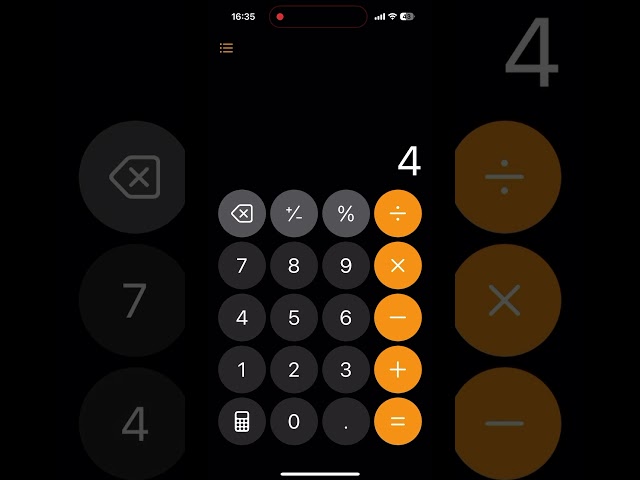Enter digit 8 on keypad
Viewport: 640px width, 480px height.
pos(294,266)
